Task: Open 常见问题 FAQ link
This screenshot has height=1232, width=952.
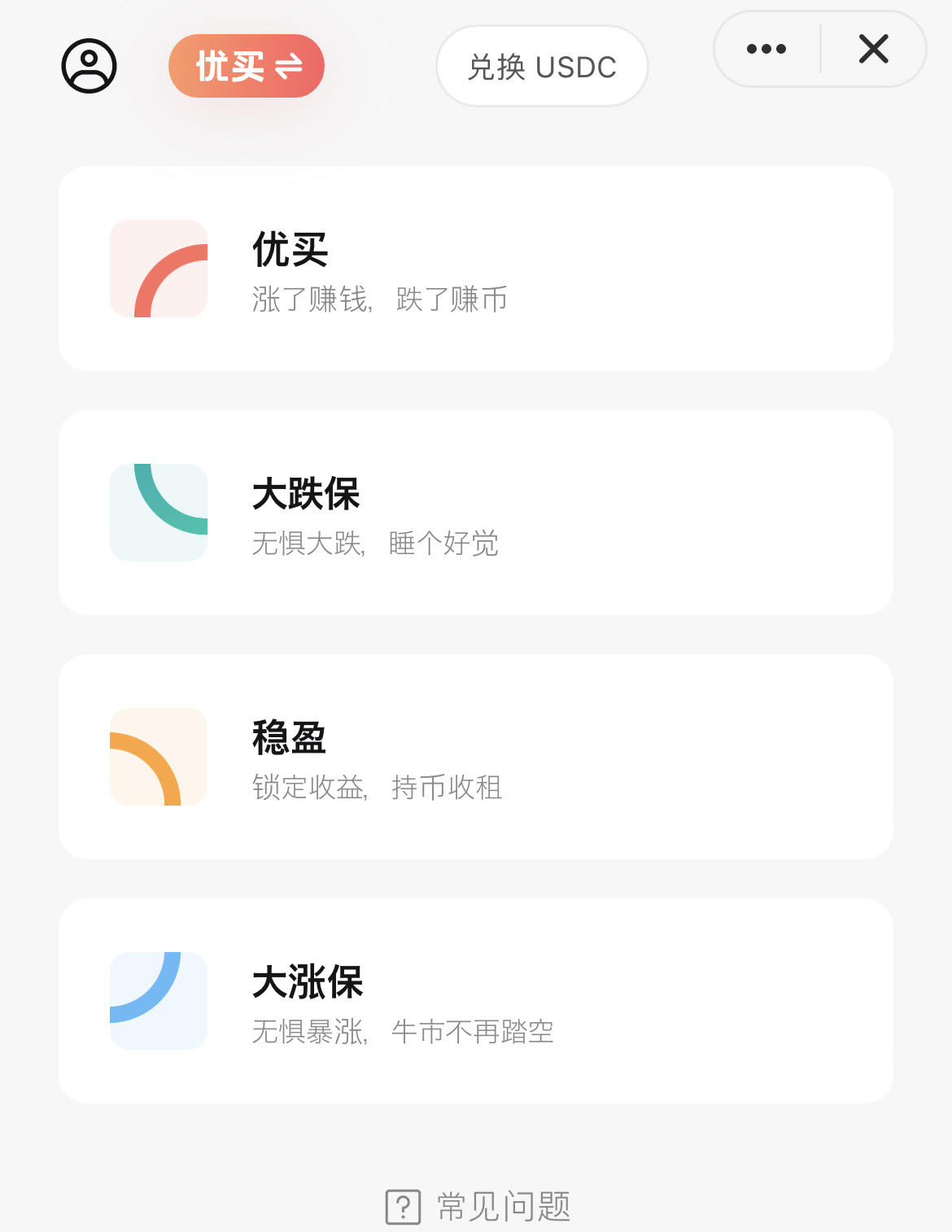Action: pos(478,1206)
